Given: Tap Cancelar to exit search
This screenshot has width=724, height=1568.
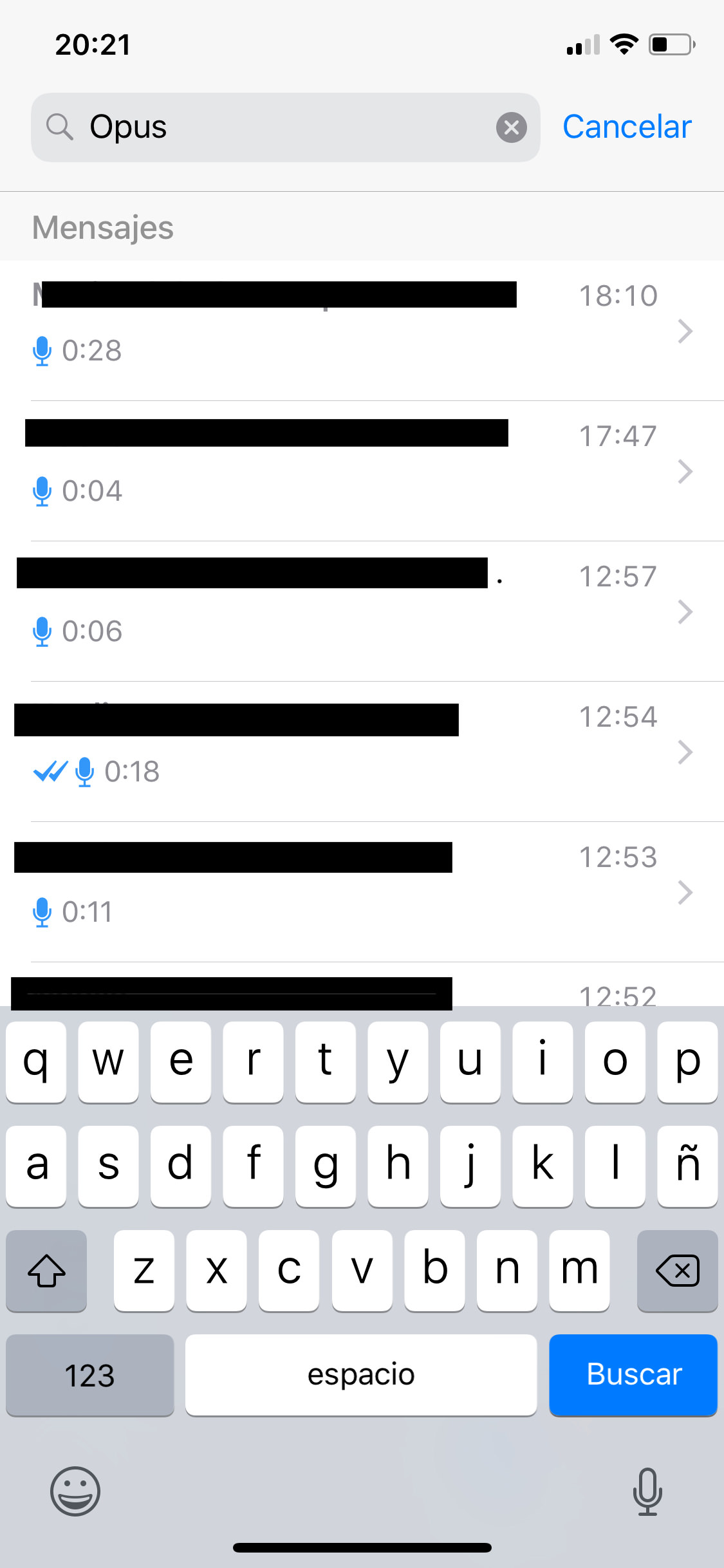Looking at the screenshot, I should [x=627, y=127].
